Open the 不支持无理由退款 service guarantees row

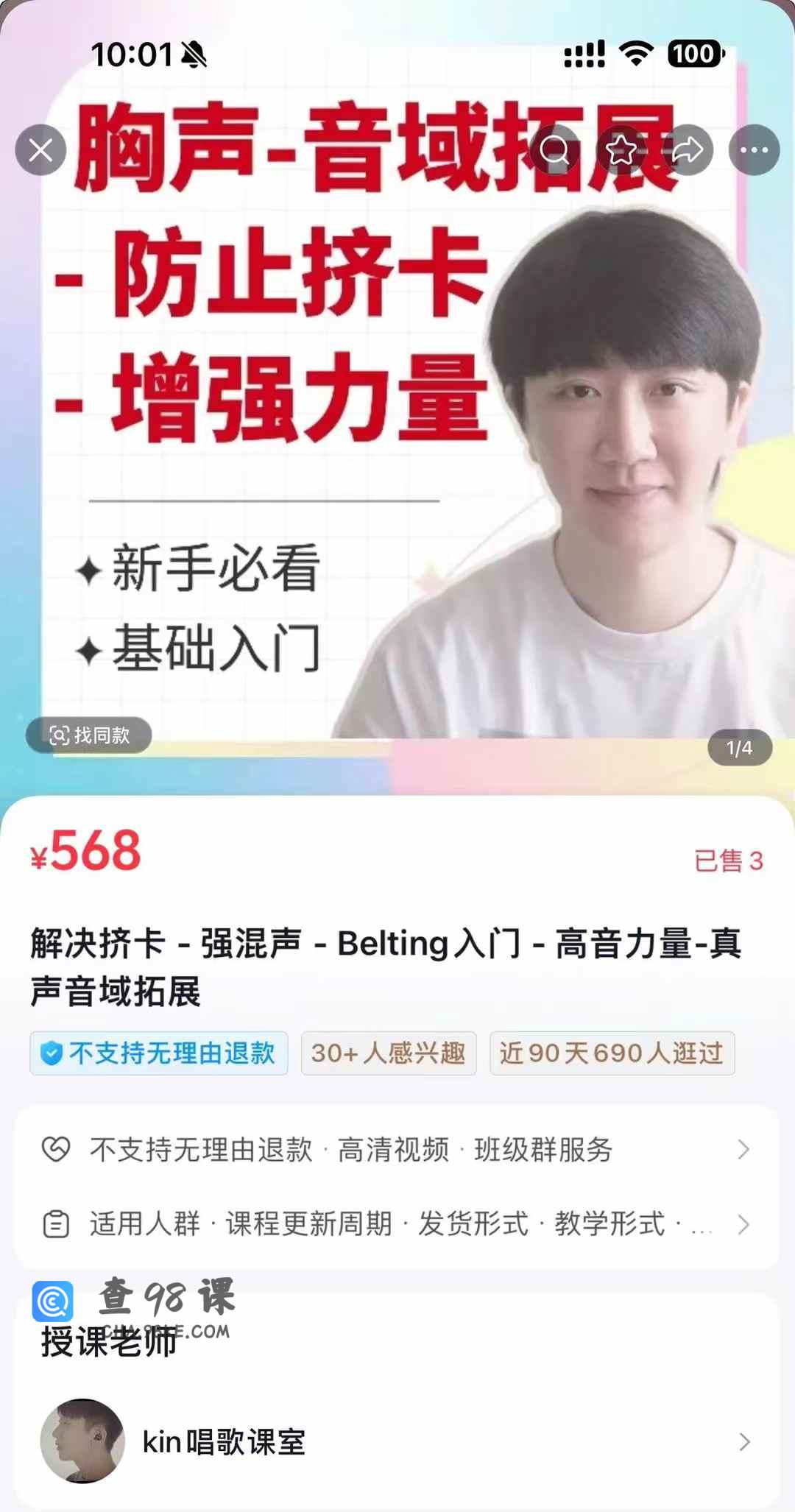tap(397, 1149)
